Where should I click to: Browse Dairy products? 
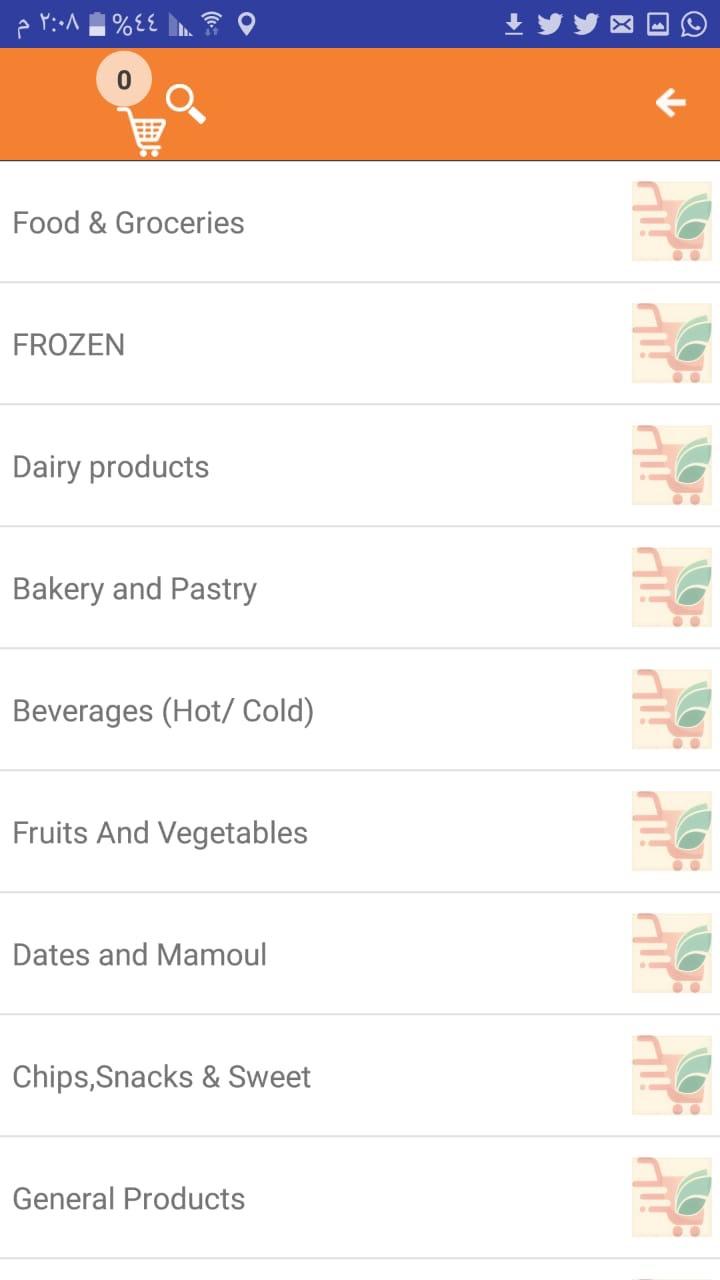point(111,466)
